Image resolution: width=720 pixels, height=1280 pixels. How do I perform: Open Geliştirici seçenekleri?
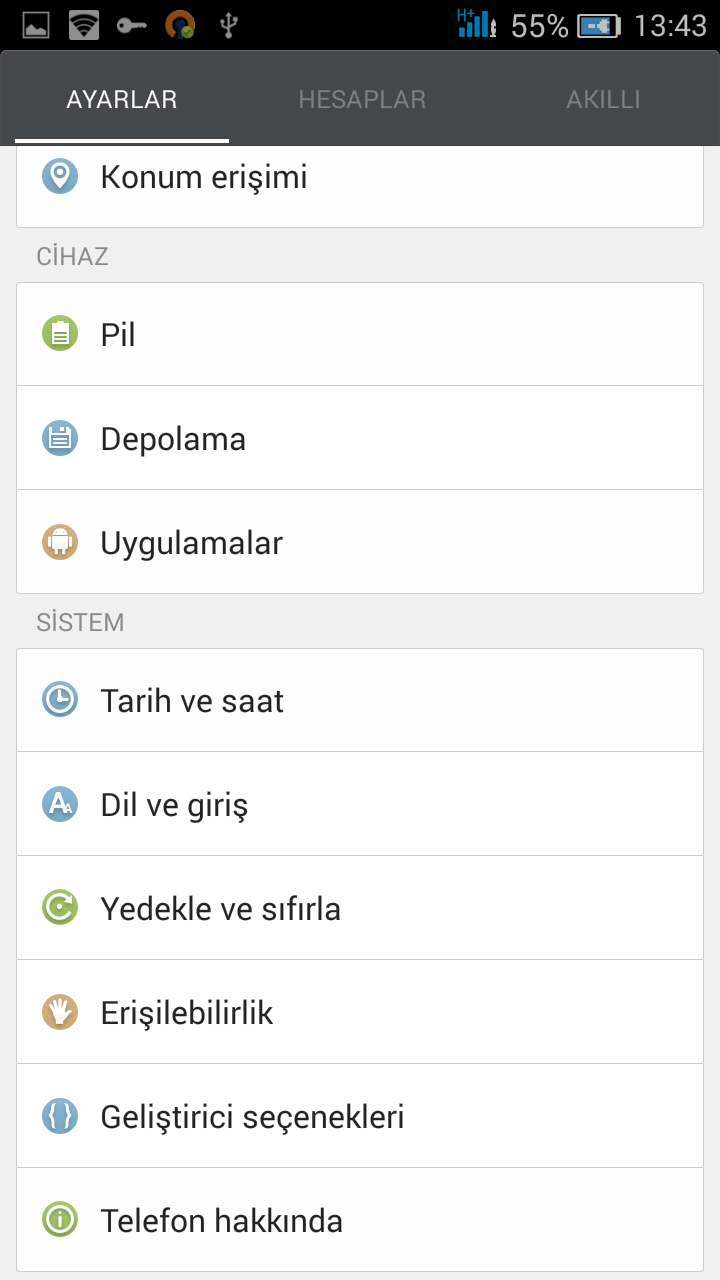360,1116
